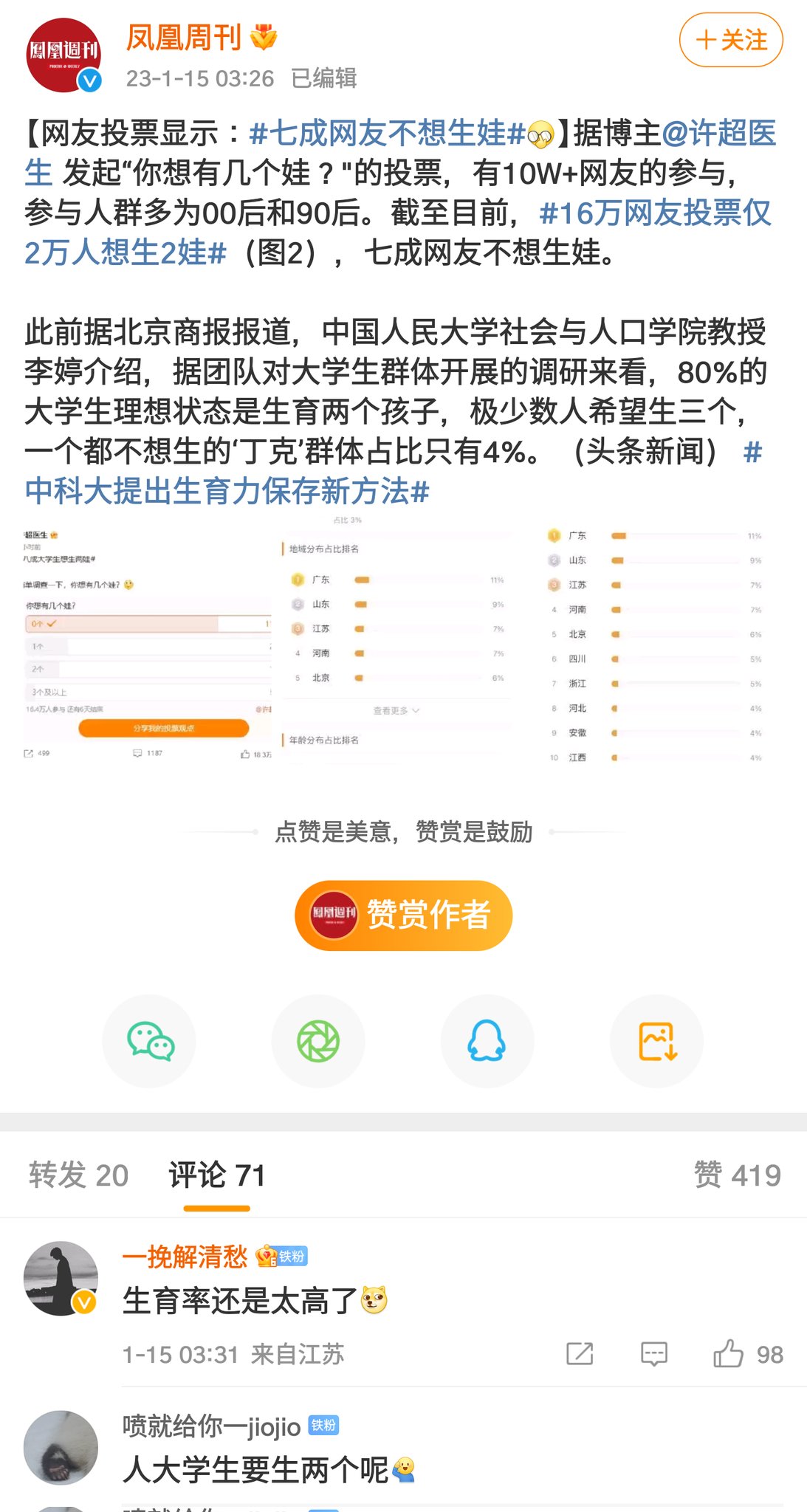Image resolution: width=807 pixels, height=1512 pixels.
Task: Share the post to WeChat
Action: [x=149, y=1041]
